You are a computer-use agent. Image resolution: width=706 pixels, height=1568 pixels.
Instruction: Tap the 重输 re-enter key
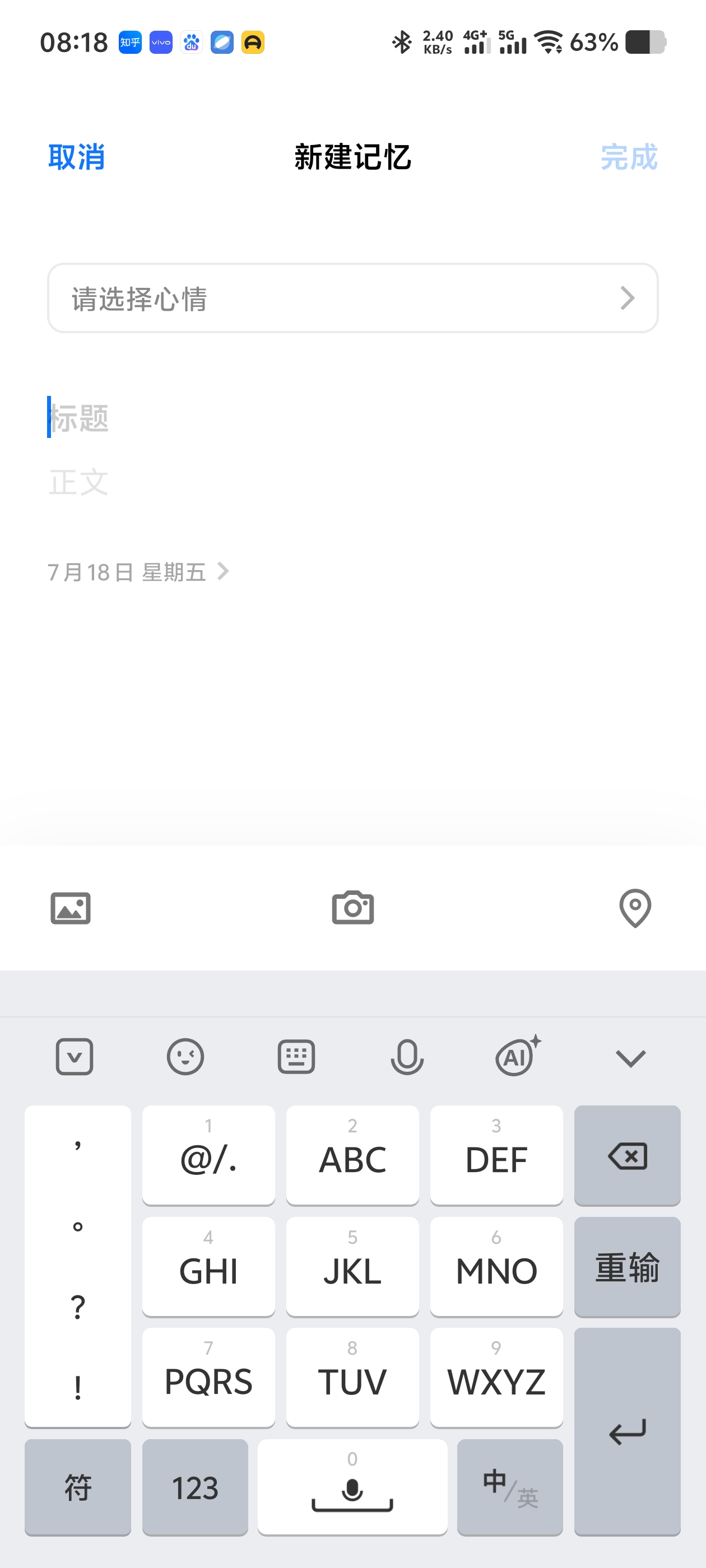click(x=627, y=1267)
